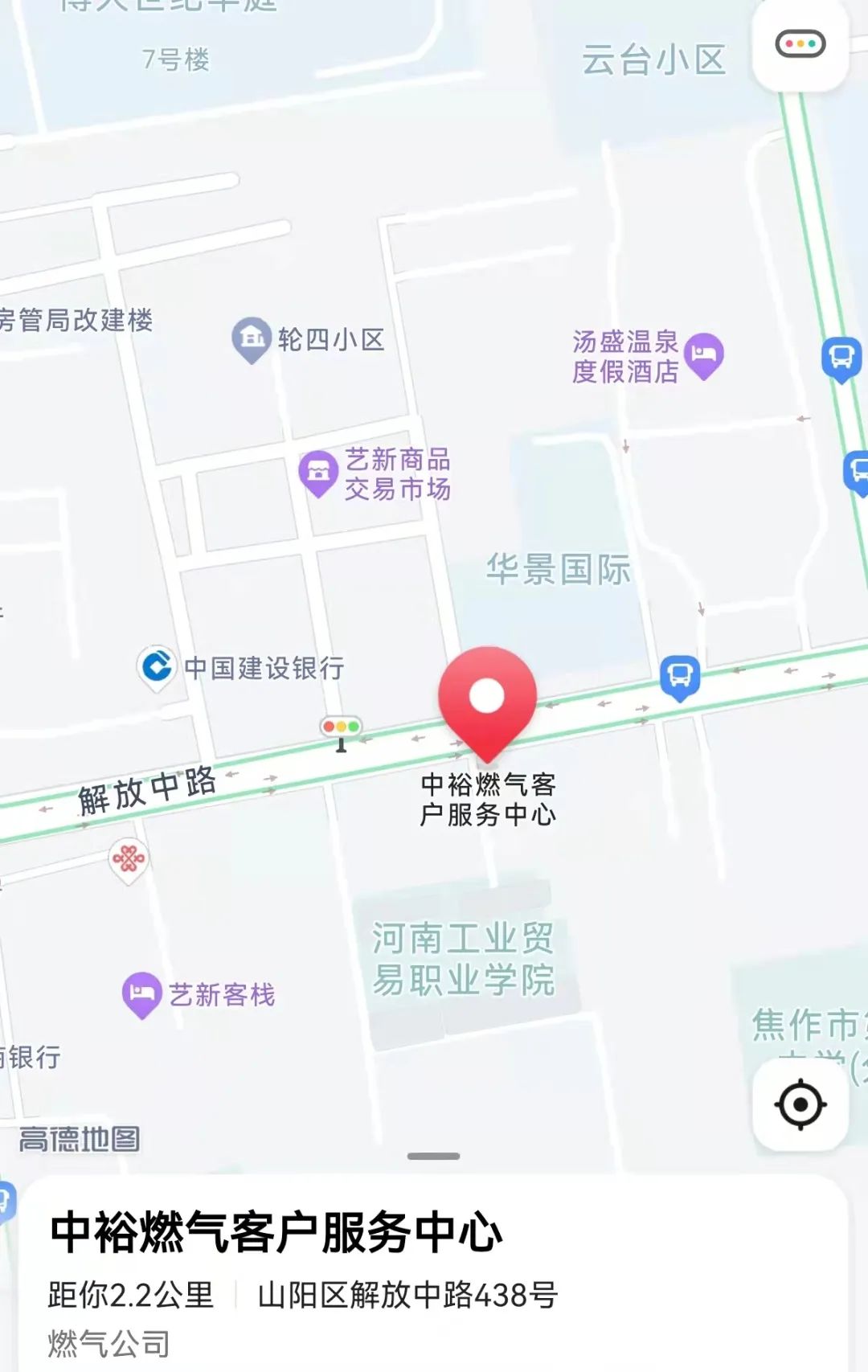Open the 艺新客栈 lodging marker
868x1372 pixels.
(x=141, y=994)
